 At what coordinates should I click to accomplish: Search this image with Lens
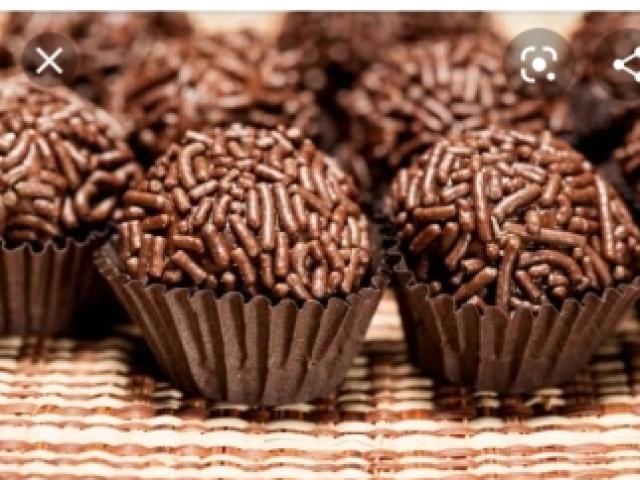click(539, 64)
